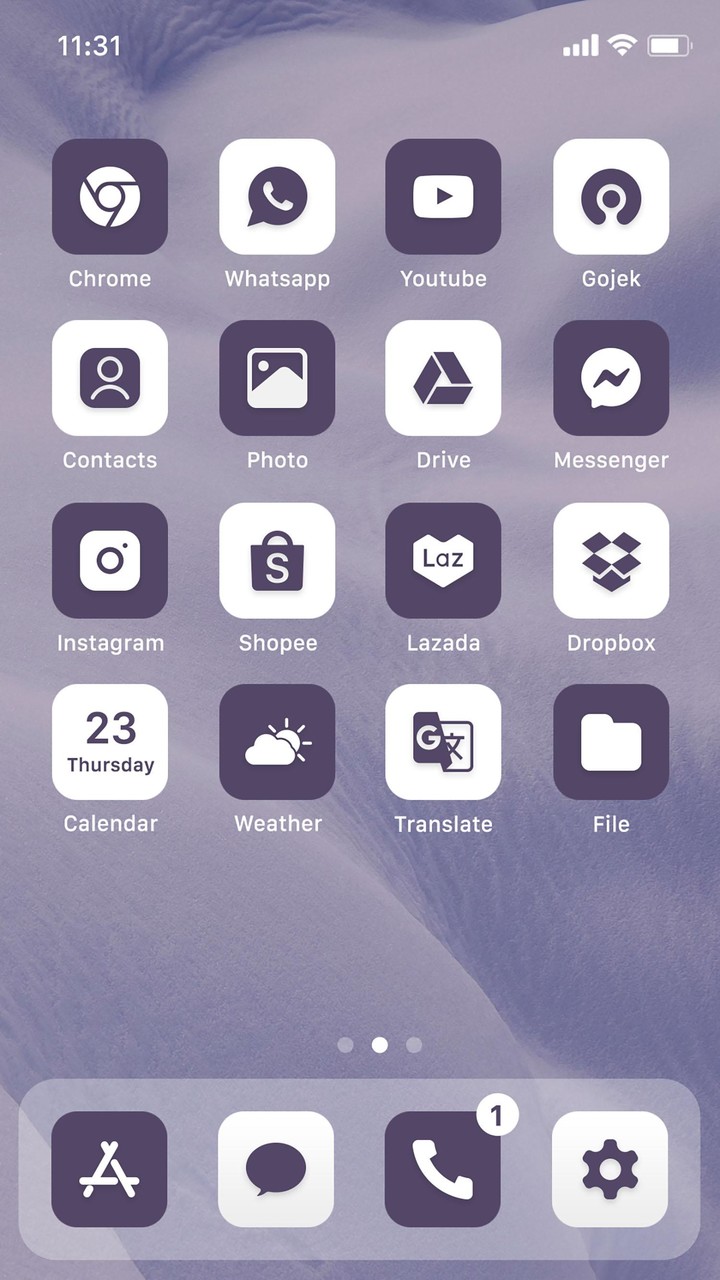Launch Facebook Messenger

(x=611, y=378)
